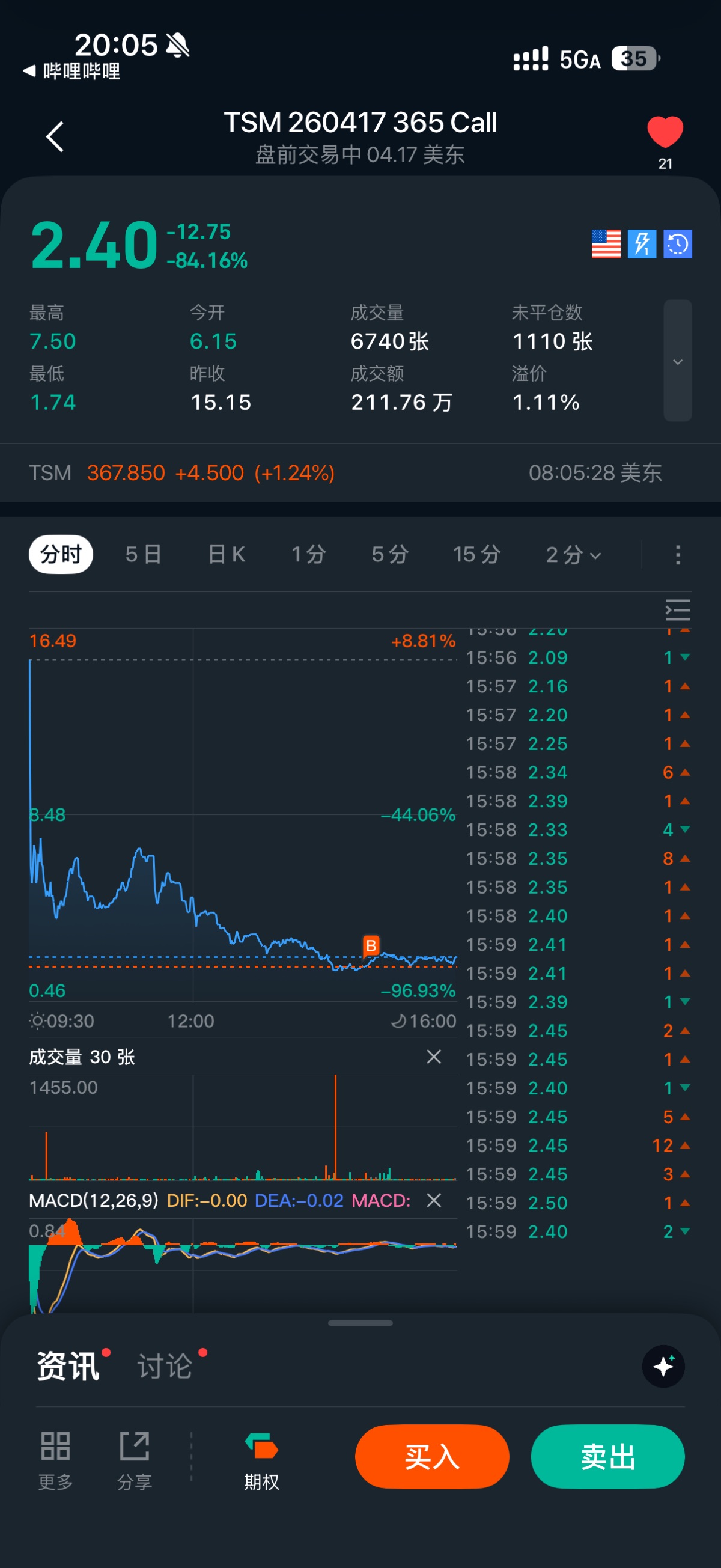The image size is (721, 1568).
Task: Tap the 买入 buy button
Action: coord(432,1457)
